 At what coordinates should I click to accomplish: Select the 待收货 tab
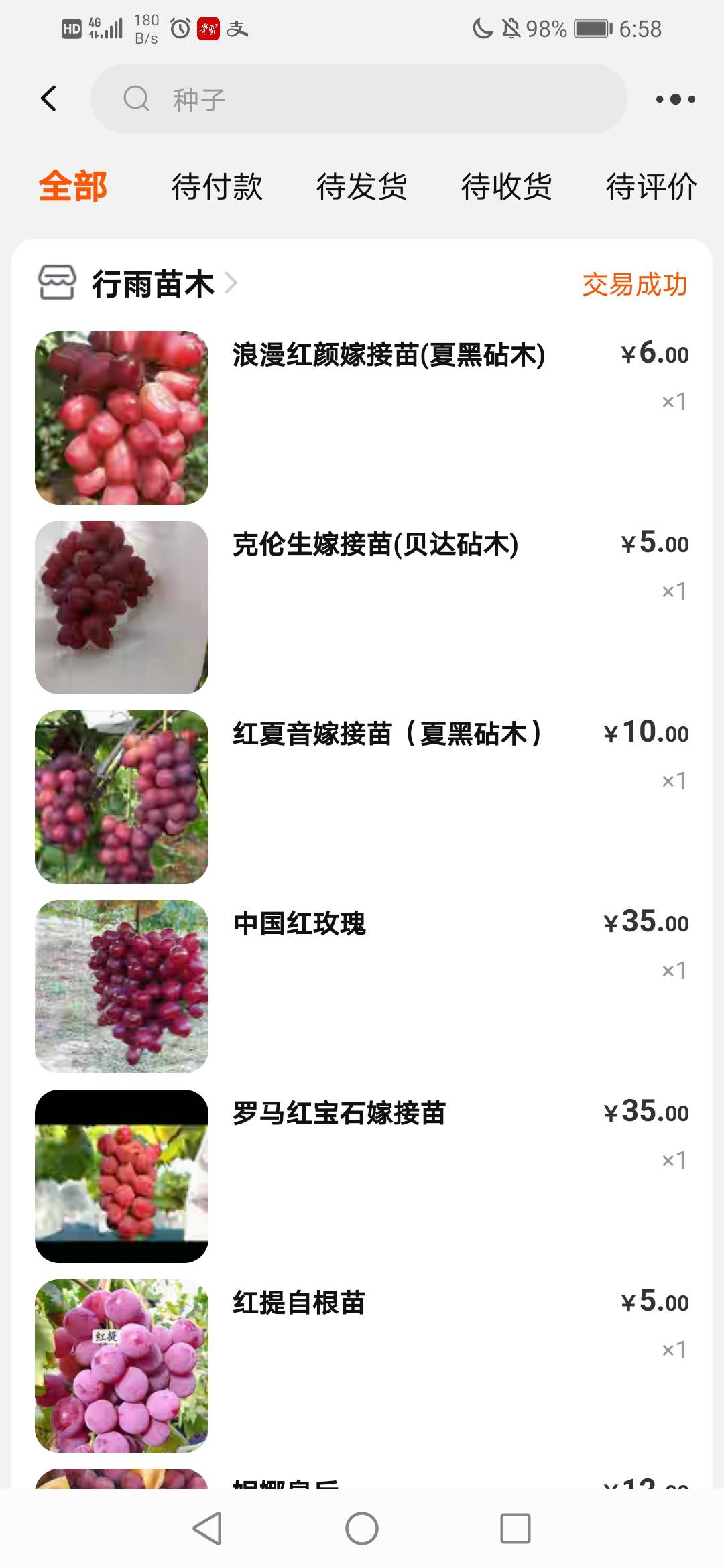[x=506, y=186]
